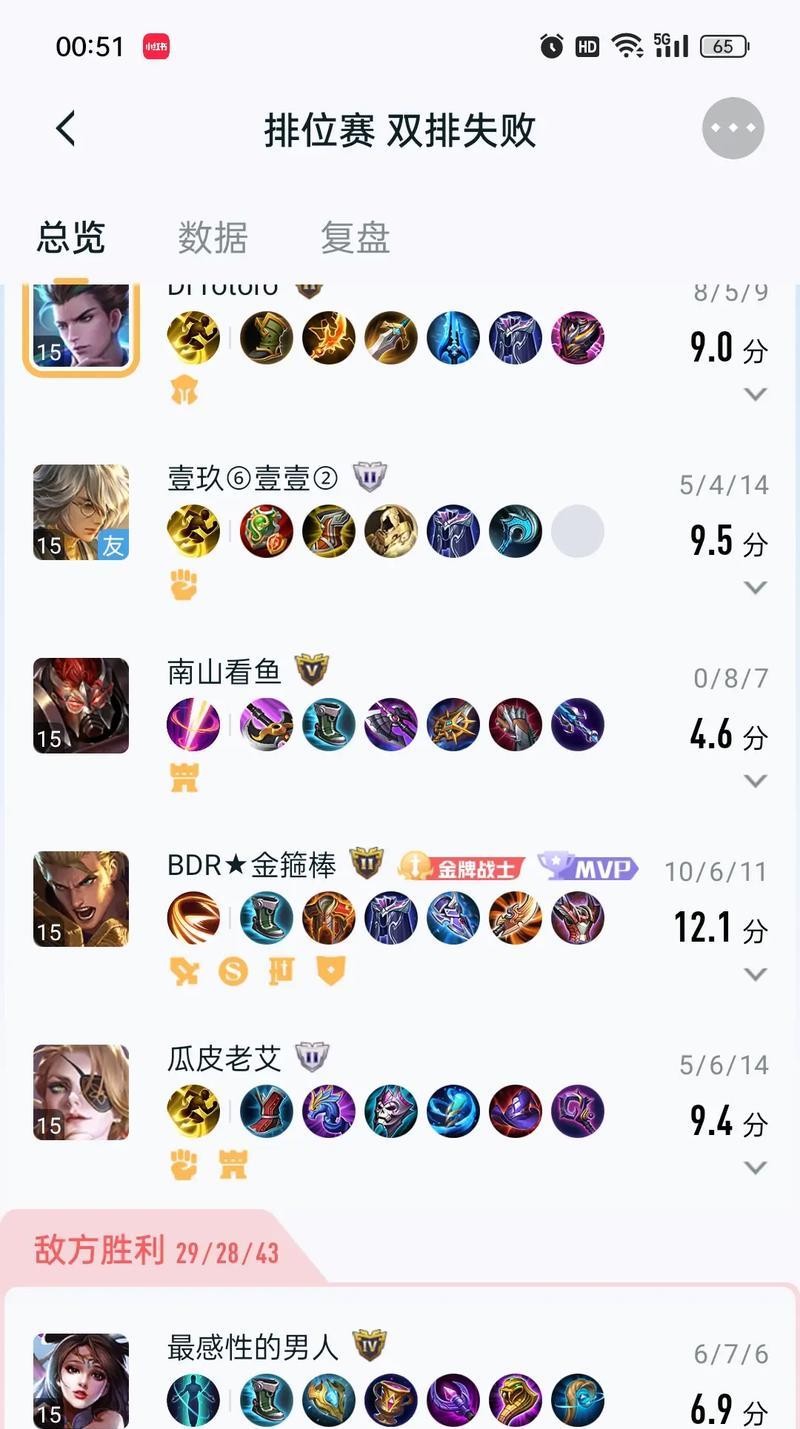800x1429 pixels.
Task: Go back using the top-left arrow
Action: (66, 129)
